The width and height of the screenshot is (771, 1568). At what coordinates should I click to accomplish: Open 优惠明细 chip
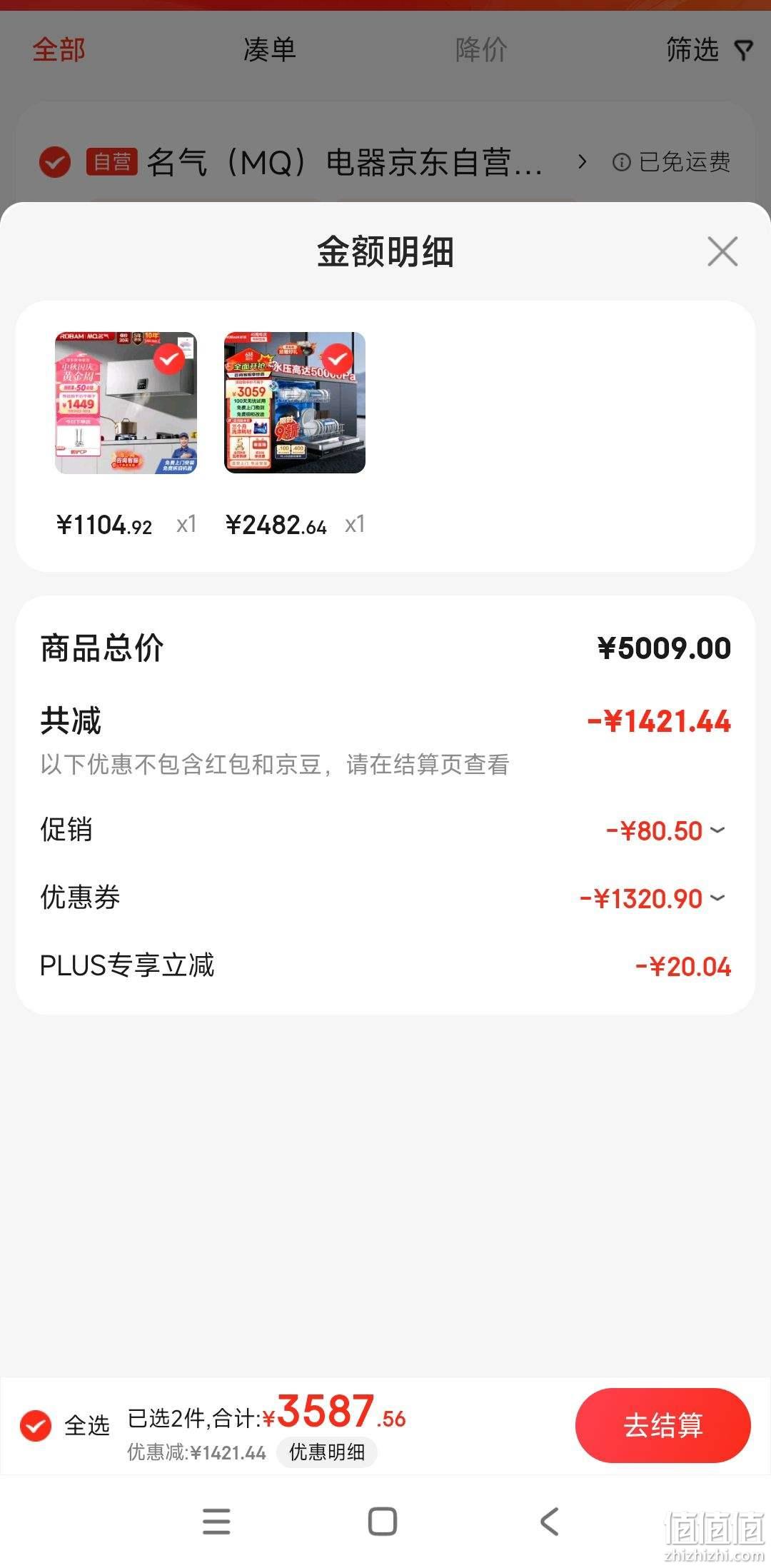click(x=327, y=1452)
